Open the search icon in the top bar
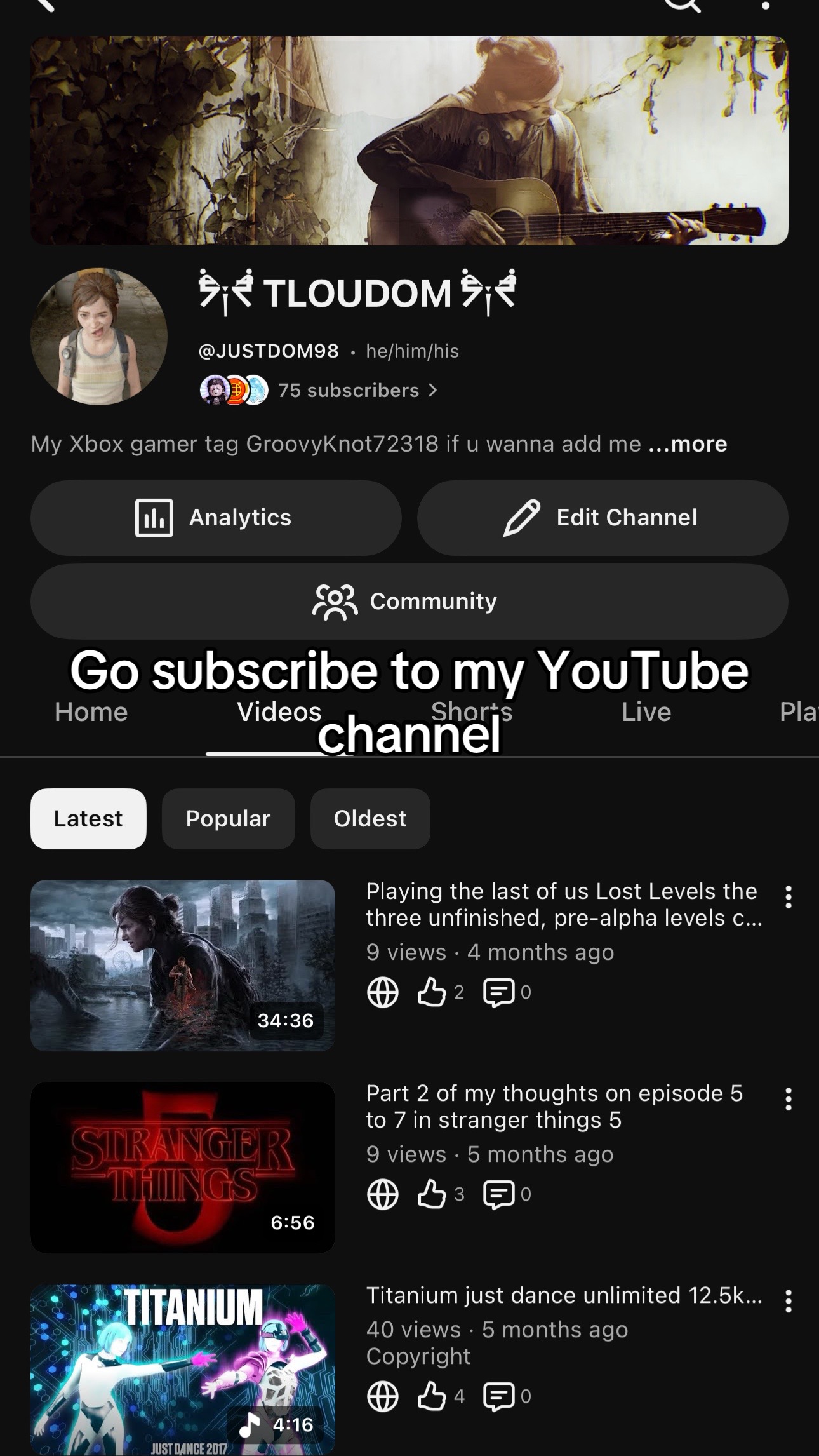Image resolution: width=819 pixels, height=1456 pixels. point(682,5)
